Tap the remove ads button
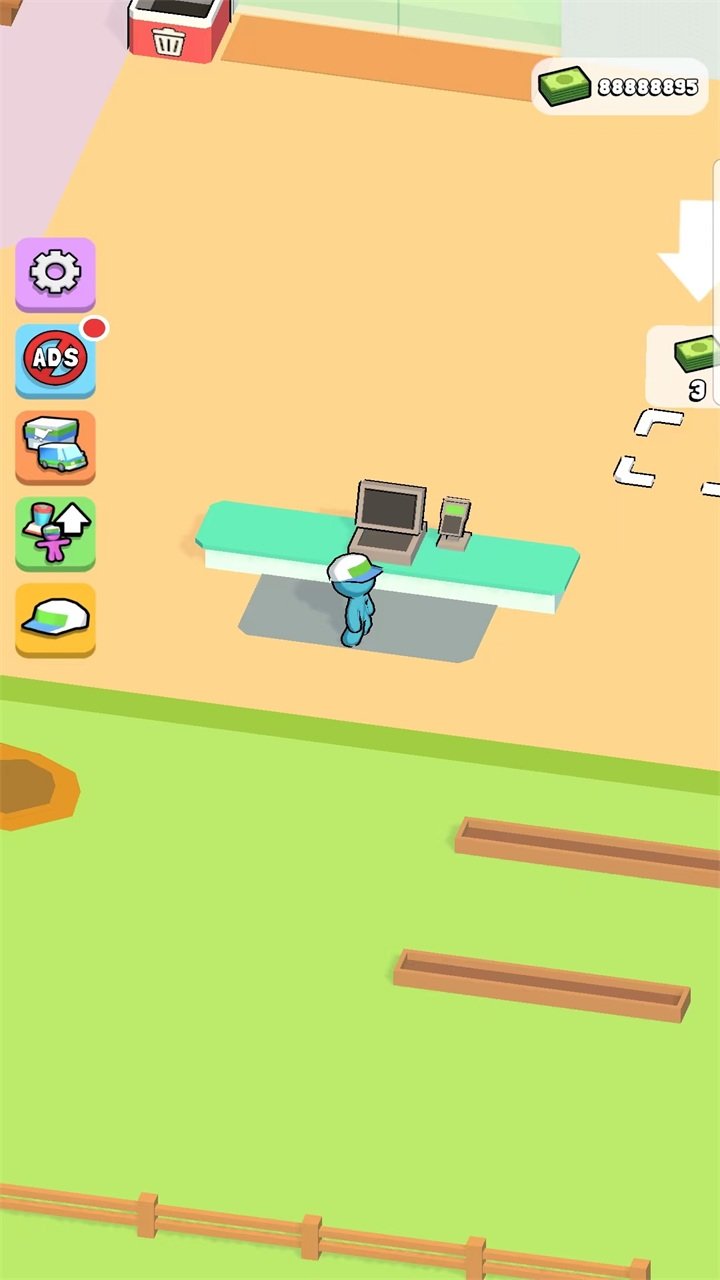Image resolution: width=720 pixels, height=1280 pixels. point(55,358)
